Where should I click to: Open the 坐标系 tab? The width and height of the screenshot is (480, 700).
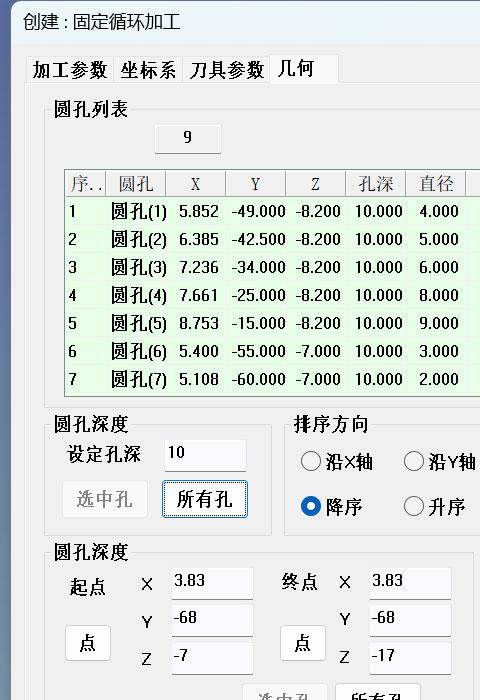click(x=148, y=70)
